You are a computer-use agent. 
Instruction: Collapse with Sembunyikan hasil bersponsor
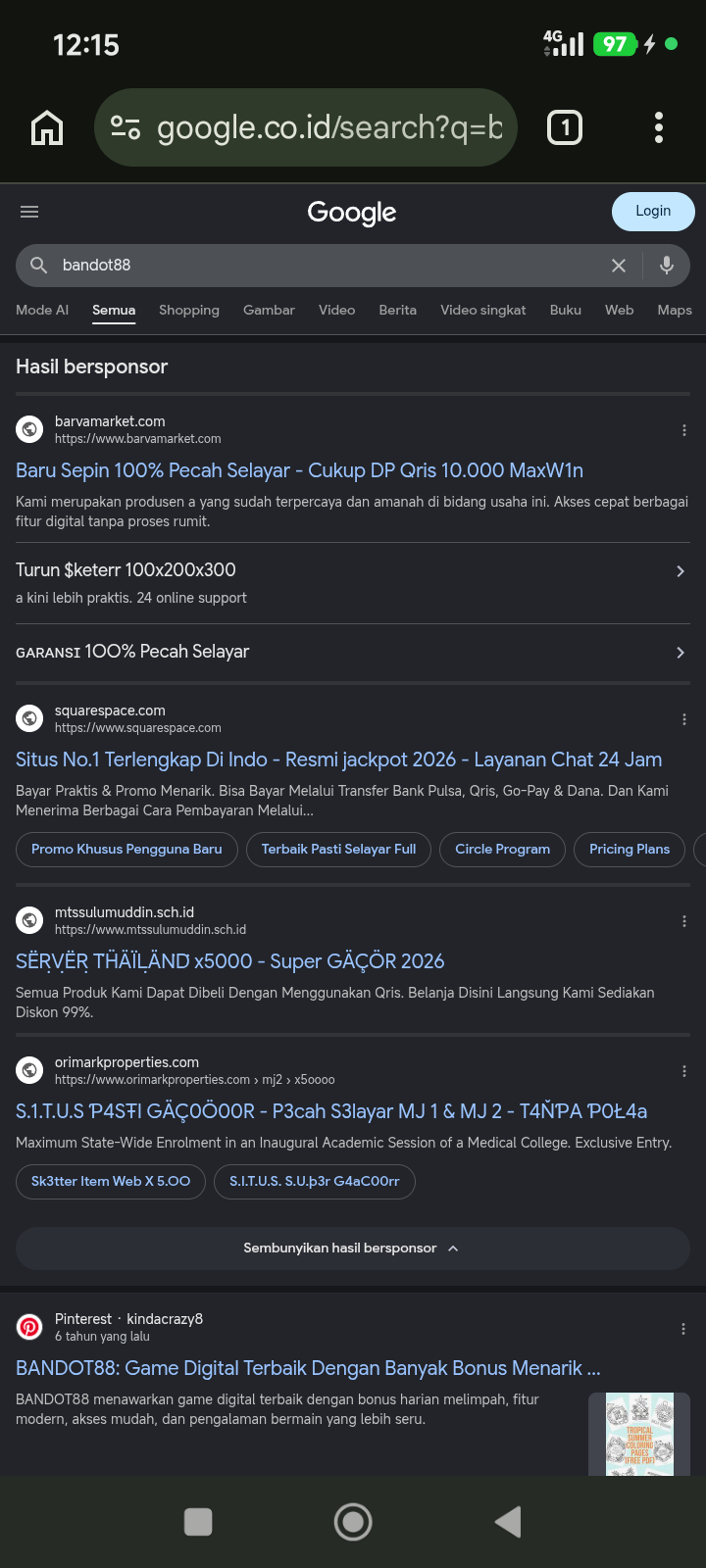click(x=353, y=1249)
